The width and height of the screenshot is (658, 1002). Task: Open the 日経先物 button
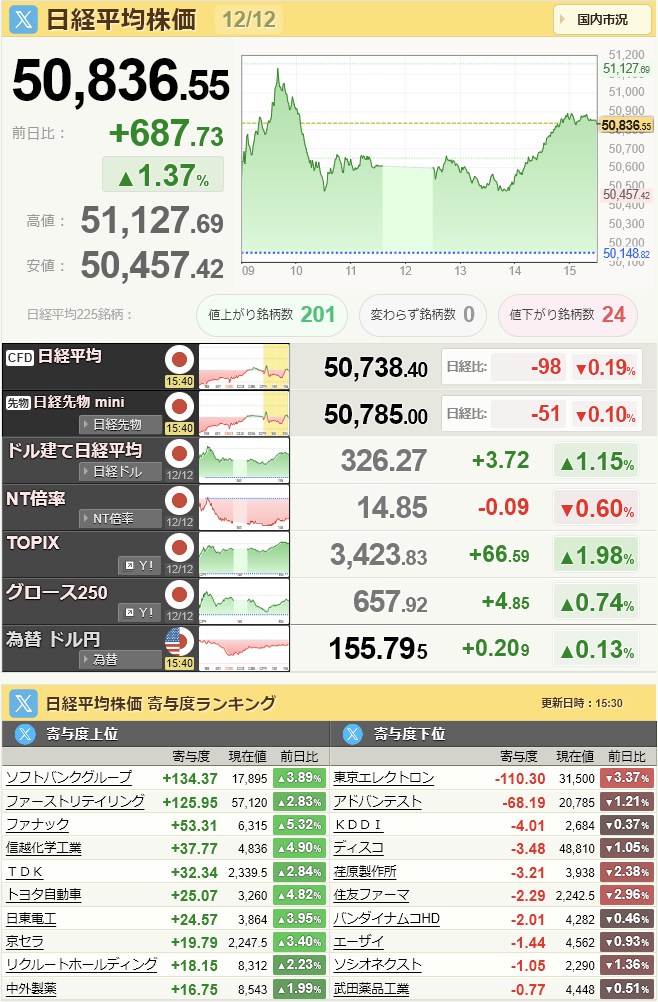tap(120, 424)
